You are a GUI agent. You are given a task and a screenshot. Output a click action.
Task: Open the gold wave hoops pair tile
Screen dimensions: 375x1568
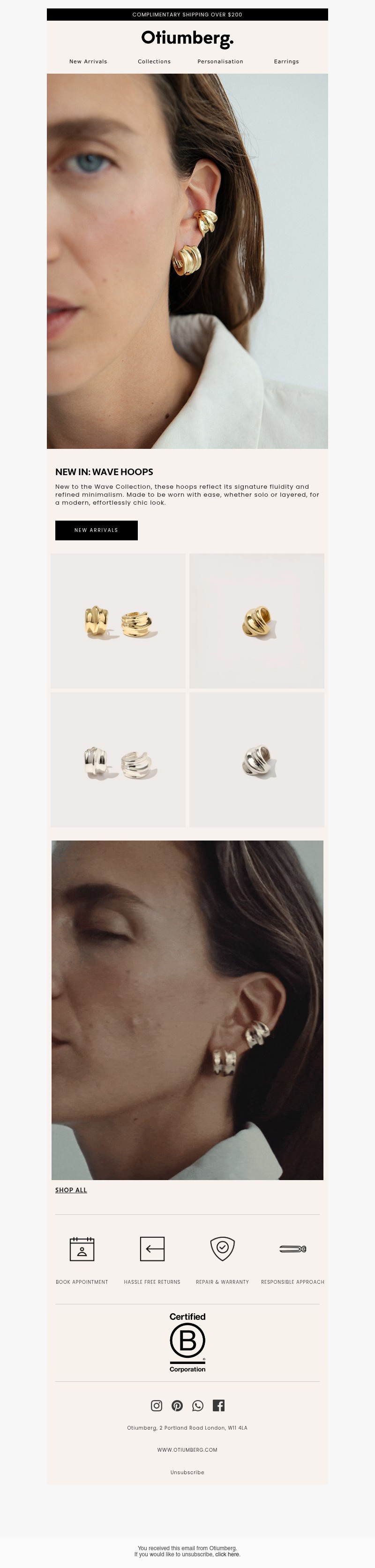(x=118, y=621)
